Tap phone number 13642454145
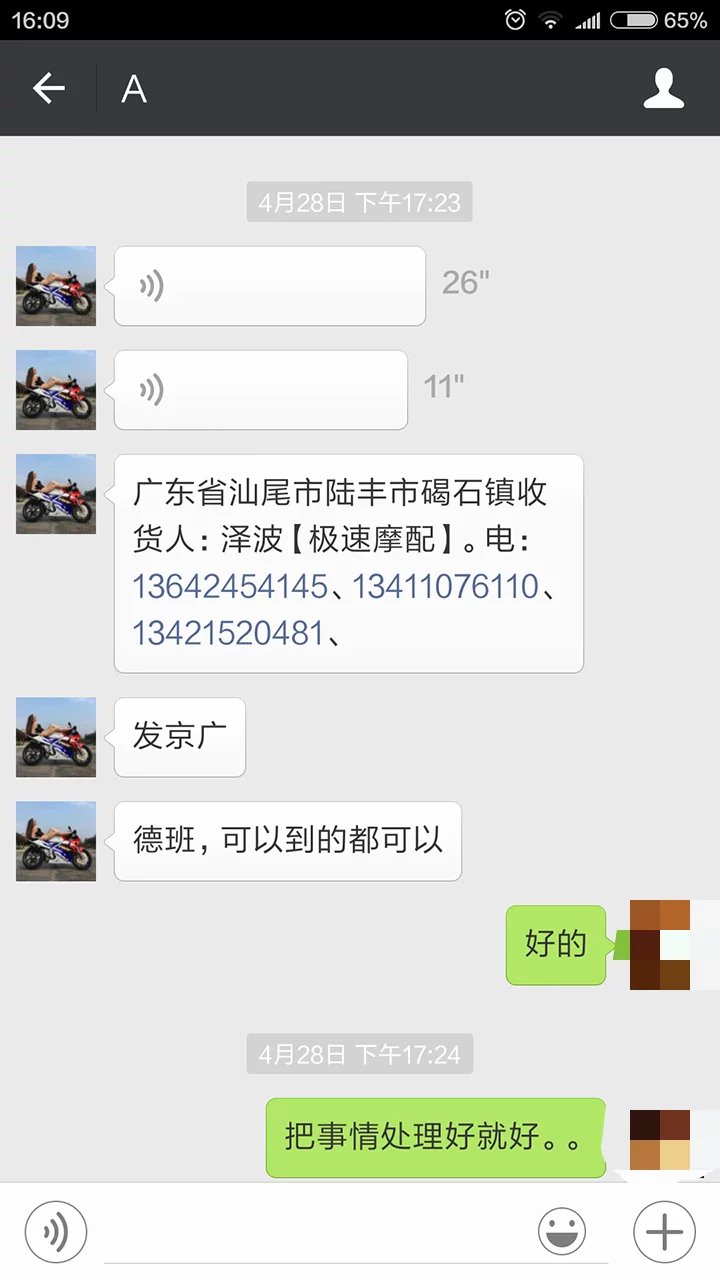This screenshot has width=720, height=1280. tap(230, 587)
